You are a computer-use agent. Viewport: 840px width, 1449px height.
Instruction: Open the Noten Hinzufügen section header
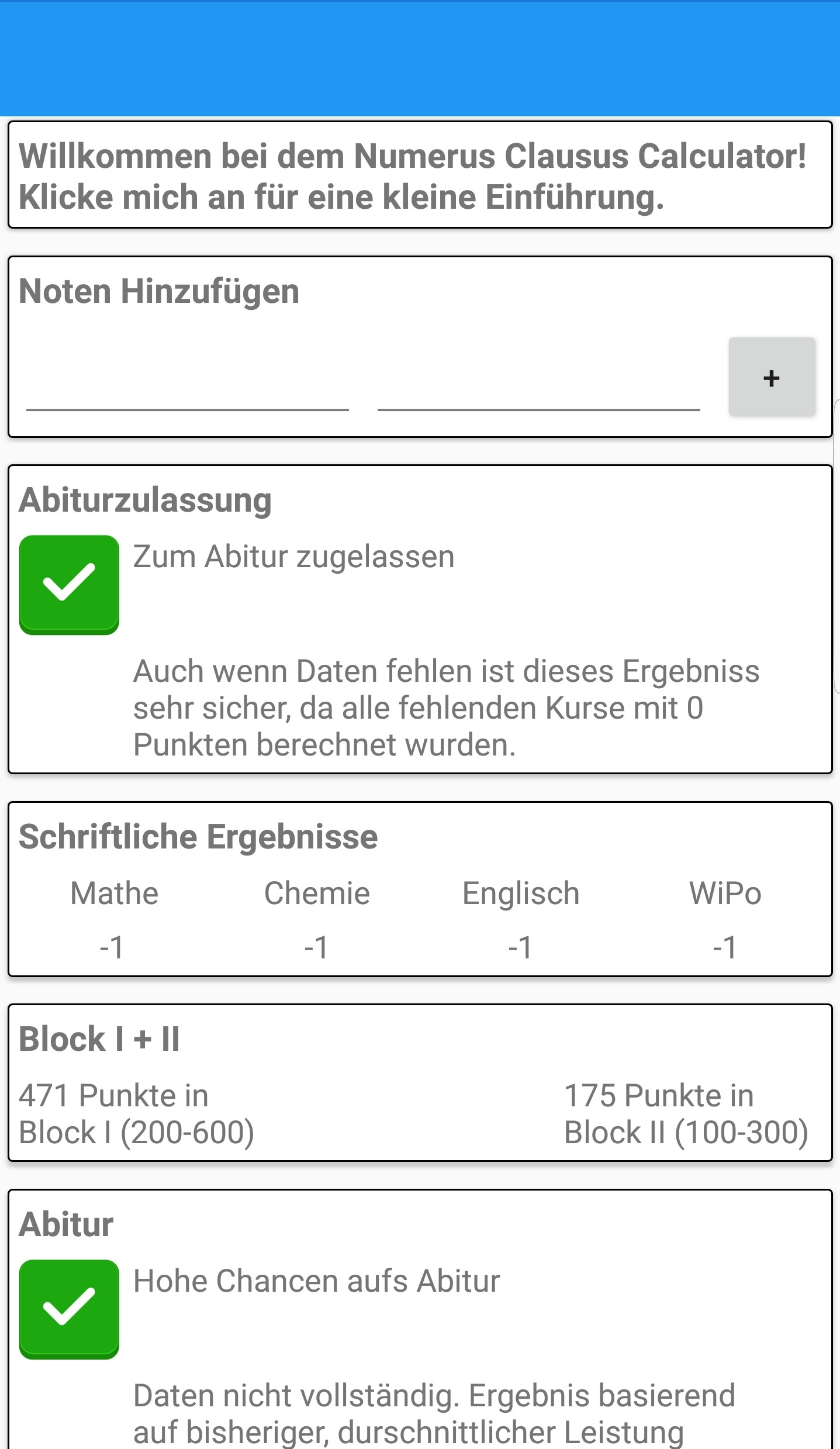[x=160, y=291]
